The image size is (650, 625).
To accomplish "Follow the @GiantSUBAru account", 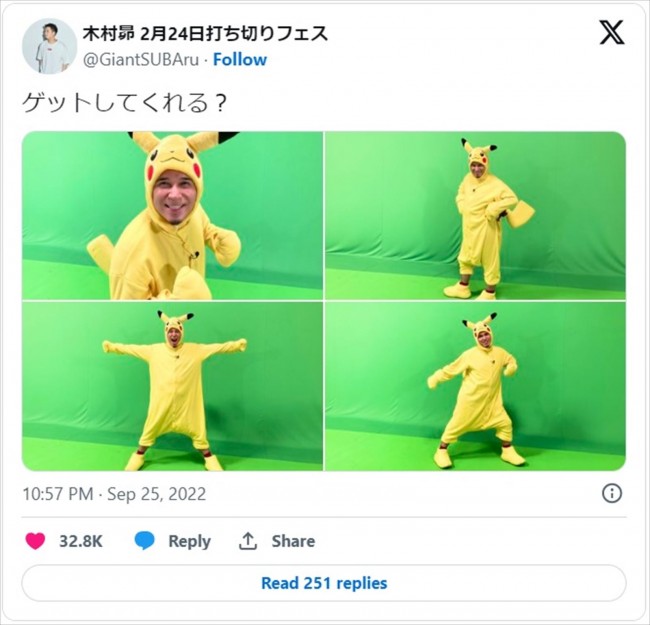I will [240, 59].
